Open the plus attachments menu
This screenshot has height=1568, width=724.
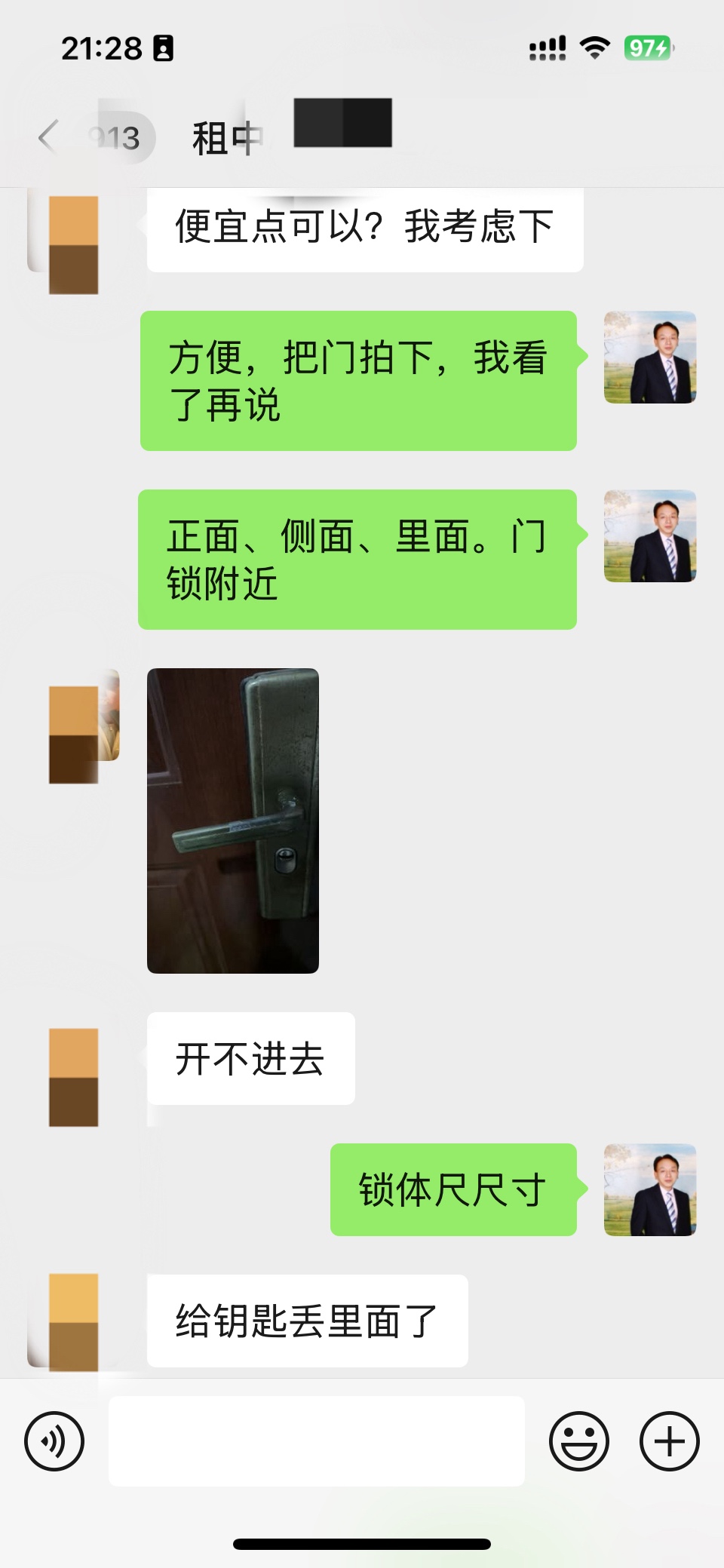[670, 1441]
